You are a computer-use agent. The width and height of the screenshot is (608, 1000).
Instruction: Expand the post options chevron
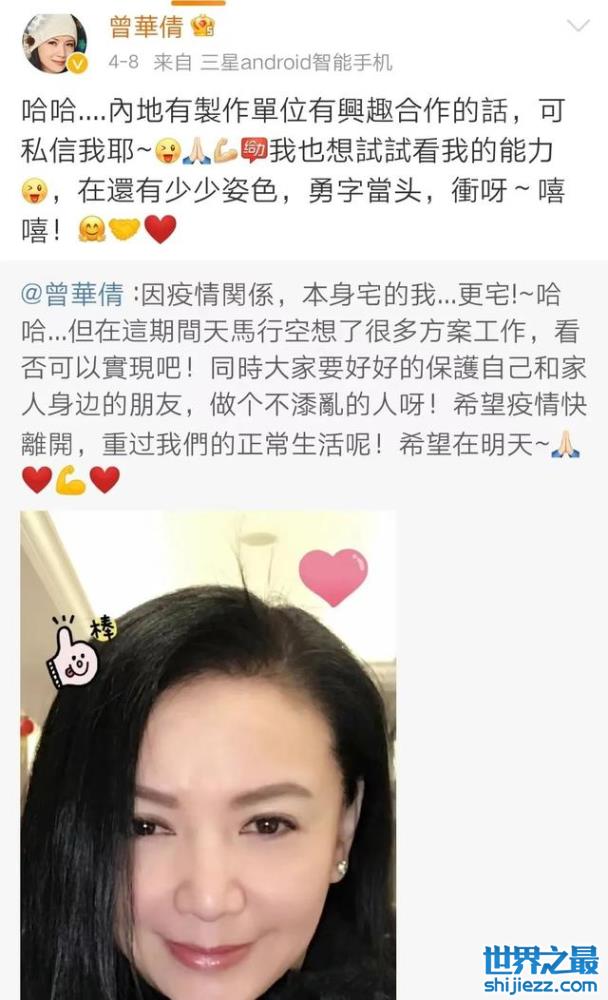(x=577, y=25)
